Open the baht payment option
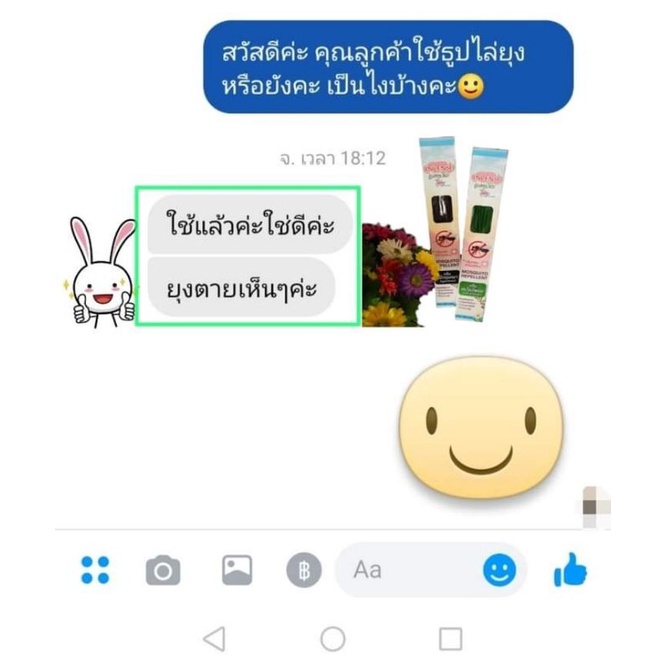 point(304,570)
